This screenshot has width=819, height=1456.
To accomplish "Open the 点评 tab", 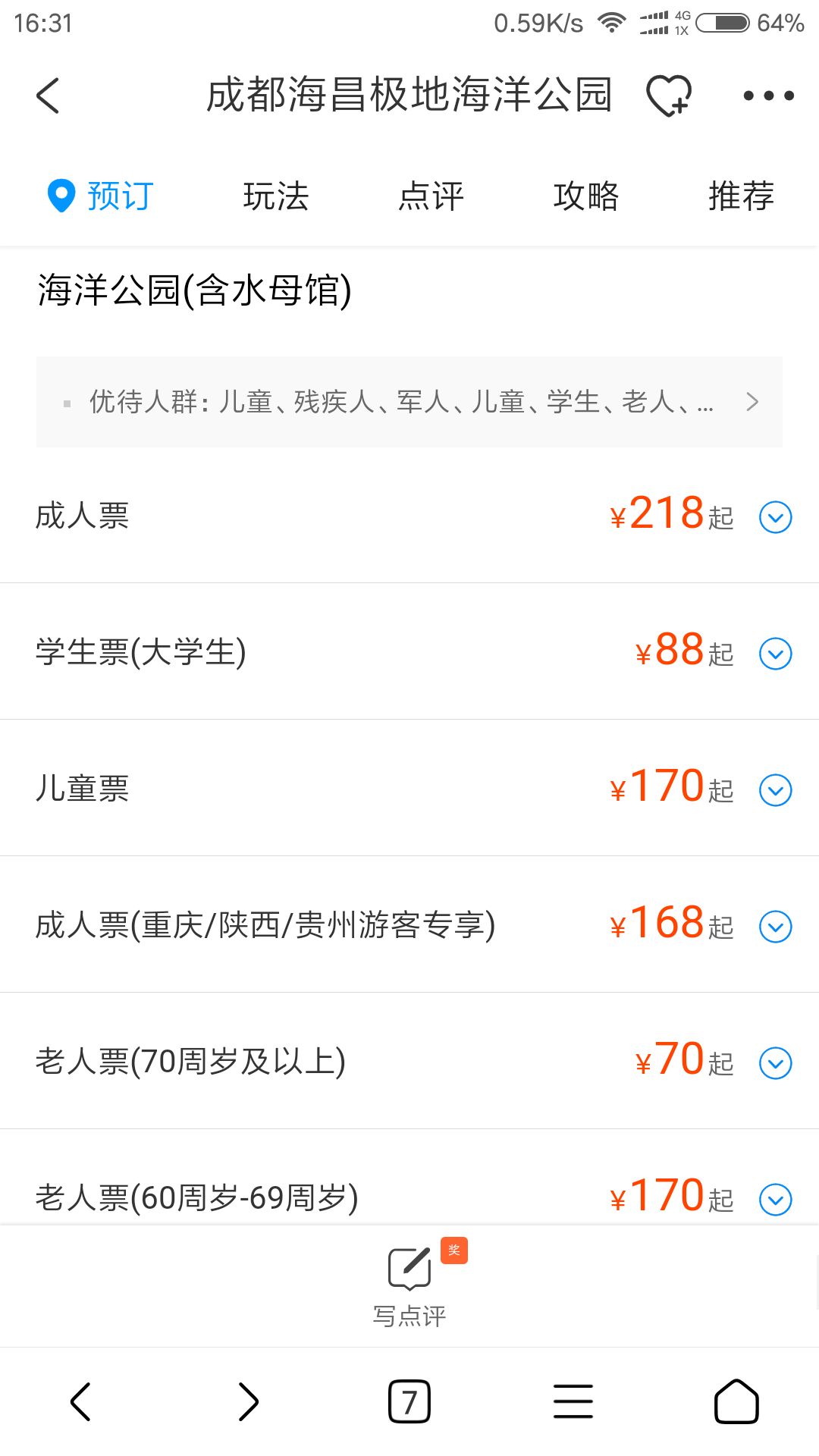I will click(x=431, y=196).
